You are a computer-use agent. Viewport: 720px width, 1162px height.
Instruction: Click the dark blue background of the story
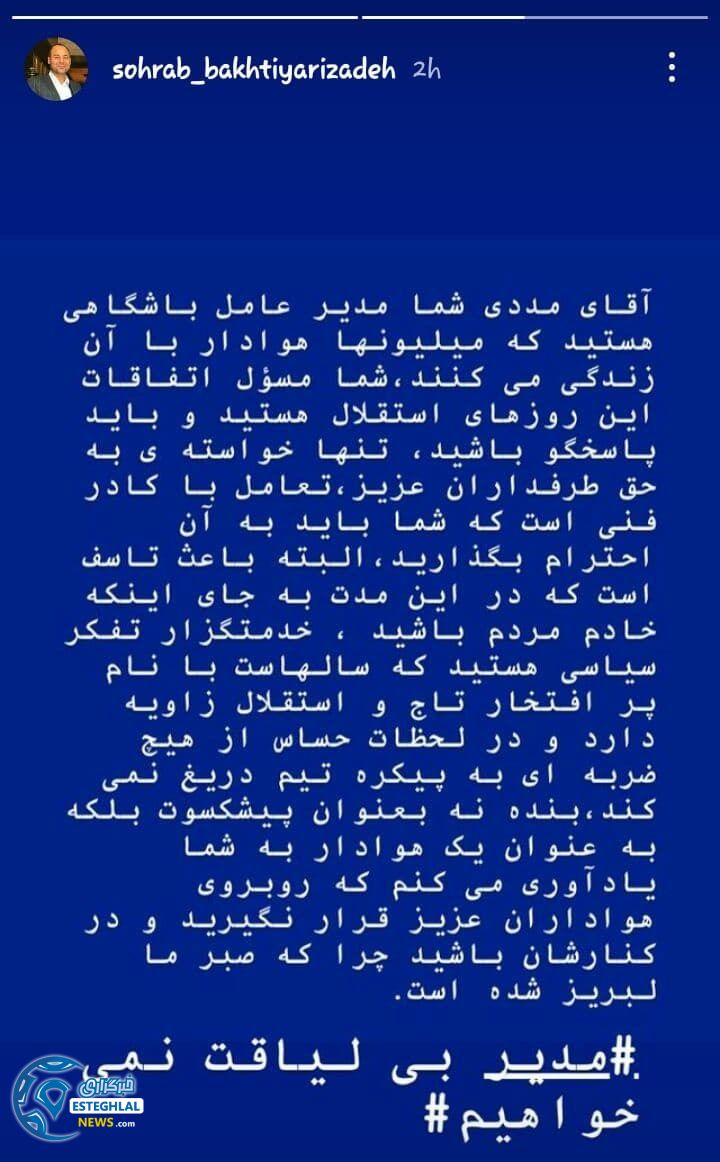coord(360,180)
